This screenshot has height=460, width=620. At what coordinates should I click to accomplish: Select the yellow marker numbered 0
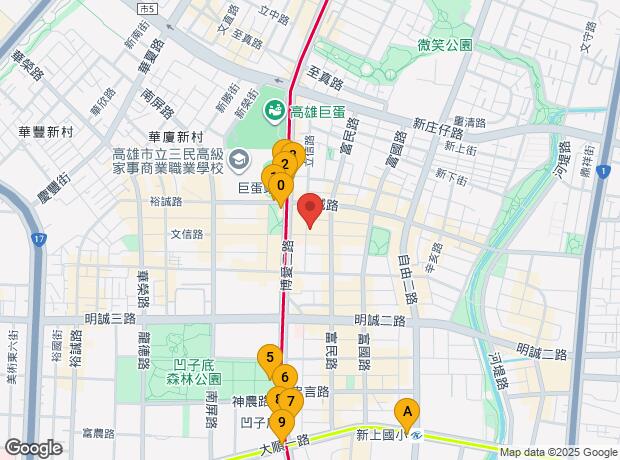click(282, 185)
